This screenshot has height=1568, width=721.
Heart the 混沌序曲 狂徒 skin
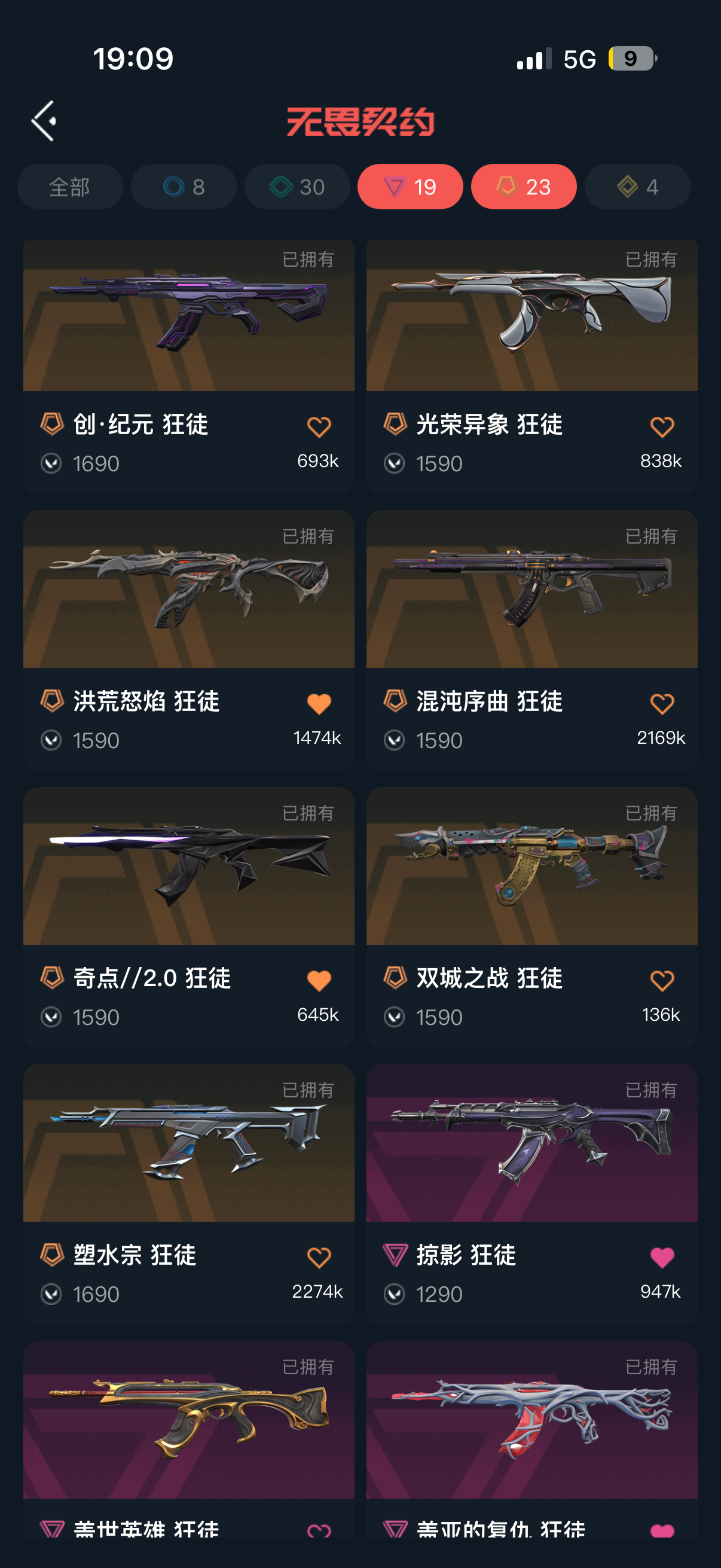662,704
